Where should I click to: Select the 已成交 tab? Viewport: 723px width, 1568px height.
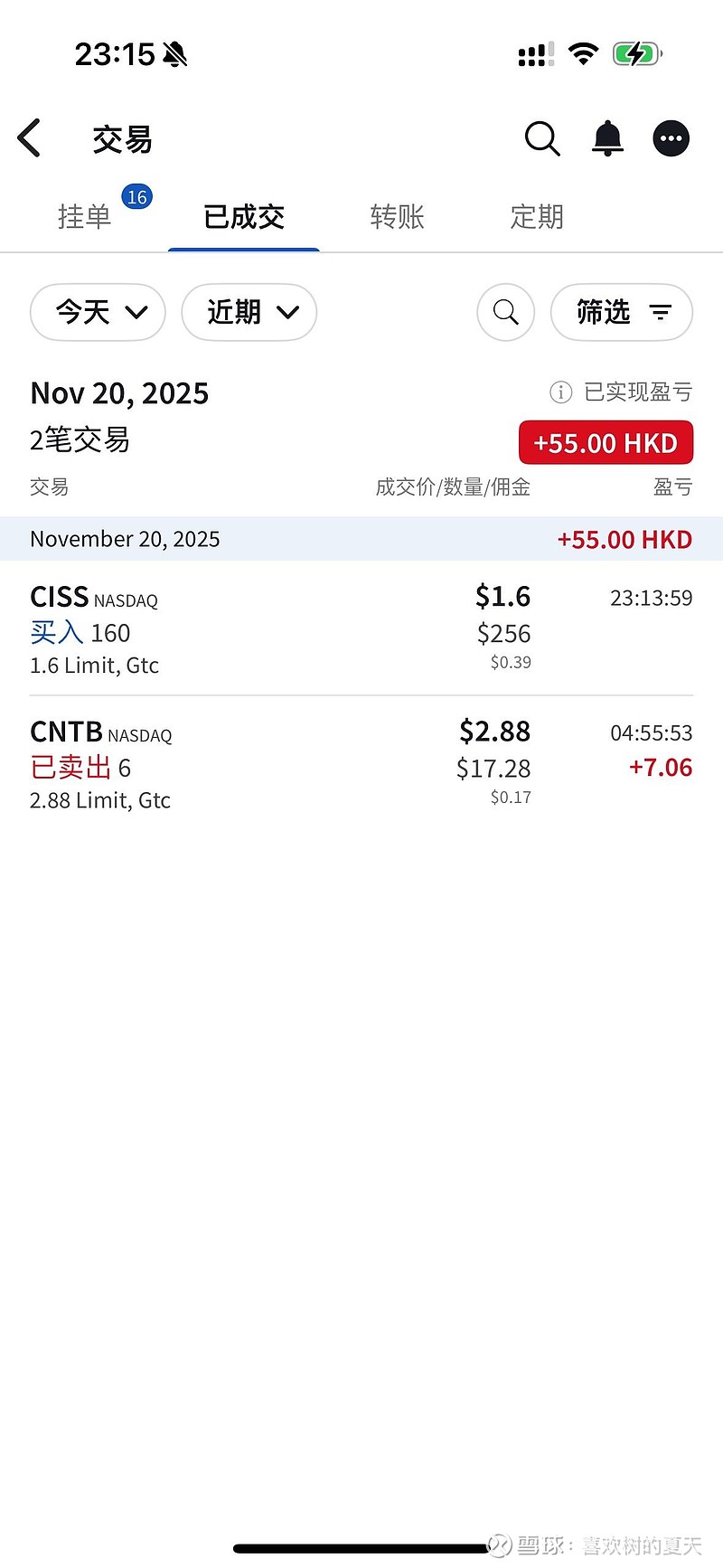coord(244,217)
